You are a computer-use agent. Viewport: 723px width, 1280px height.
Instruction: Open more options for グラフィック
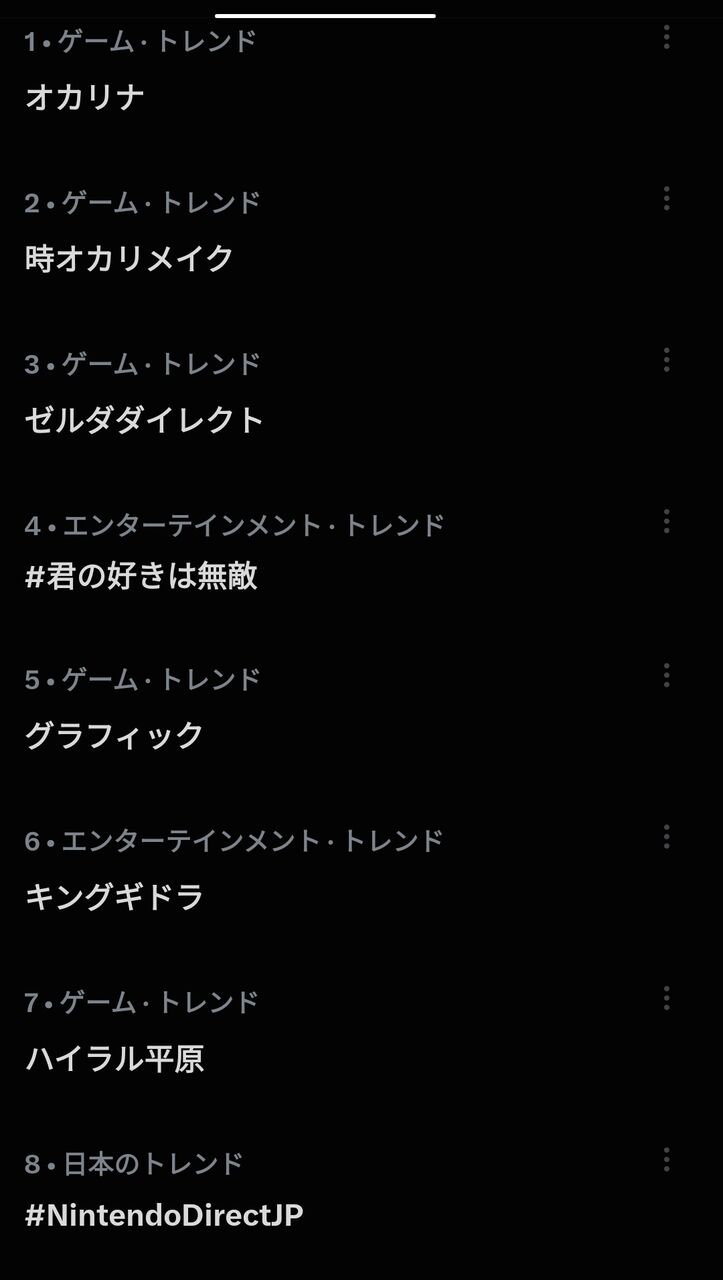coord(666,676)
